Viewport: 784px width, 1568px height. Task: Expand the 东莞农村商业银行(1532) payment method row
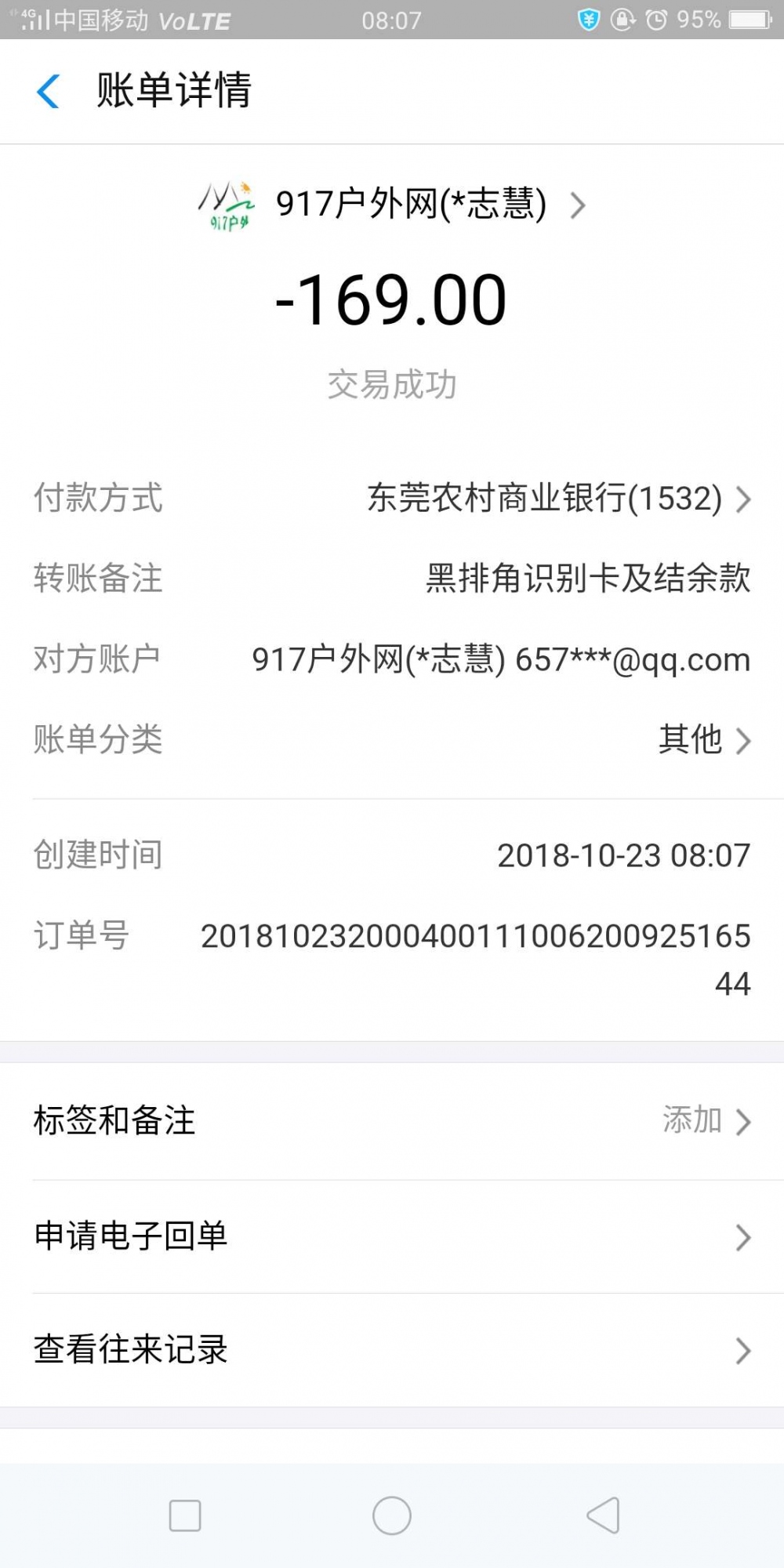[x=549, y=499]
